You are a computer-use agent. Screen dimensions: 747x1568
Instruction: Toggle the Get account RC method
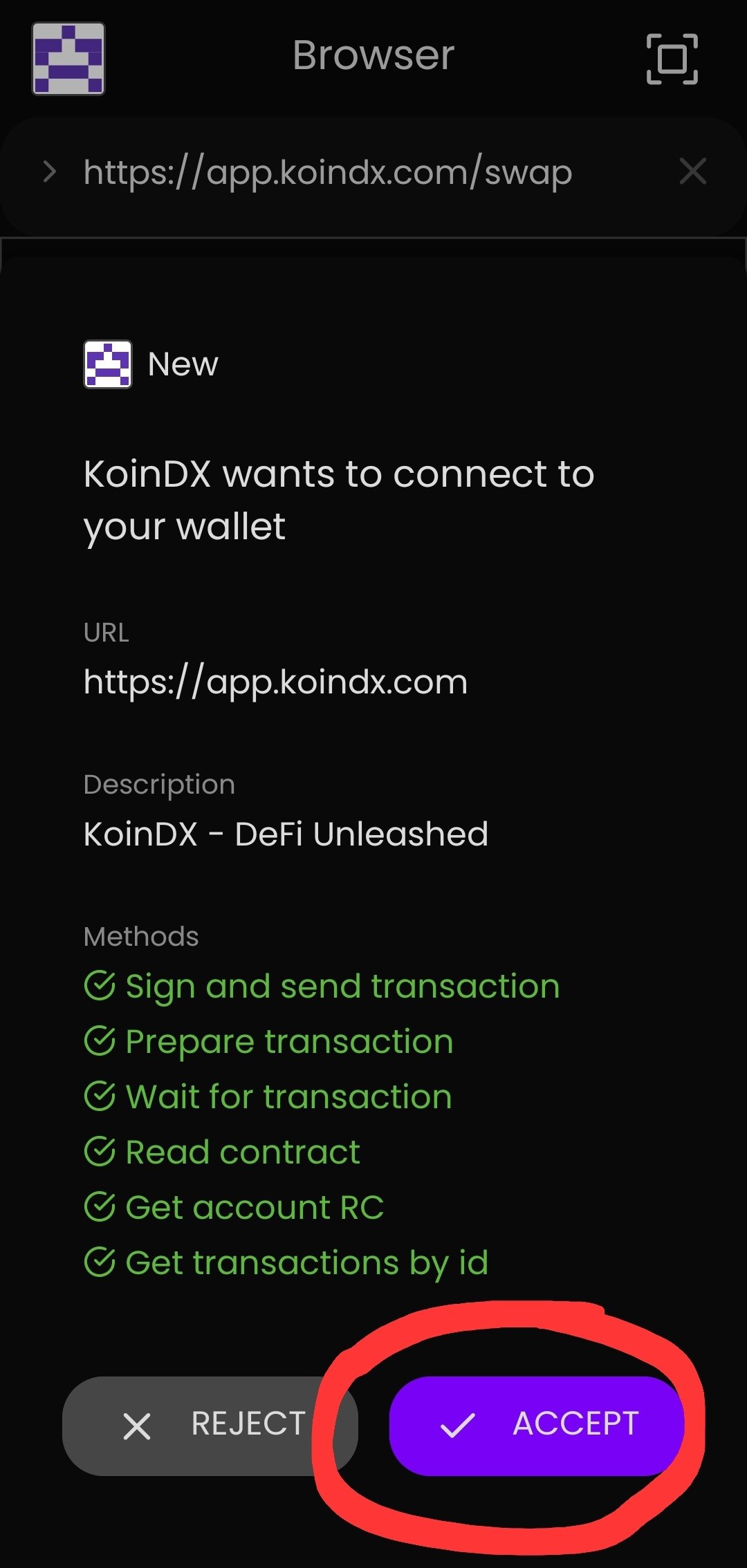[x=234, y=1207]
